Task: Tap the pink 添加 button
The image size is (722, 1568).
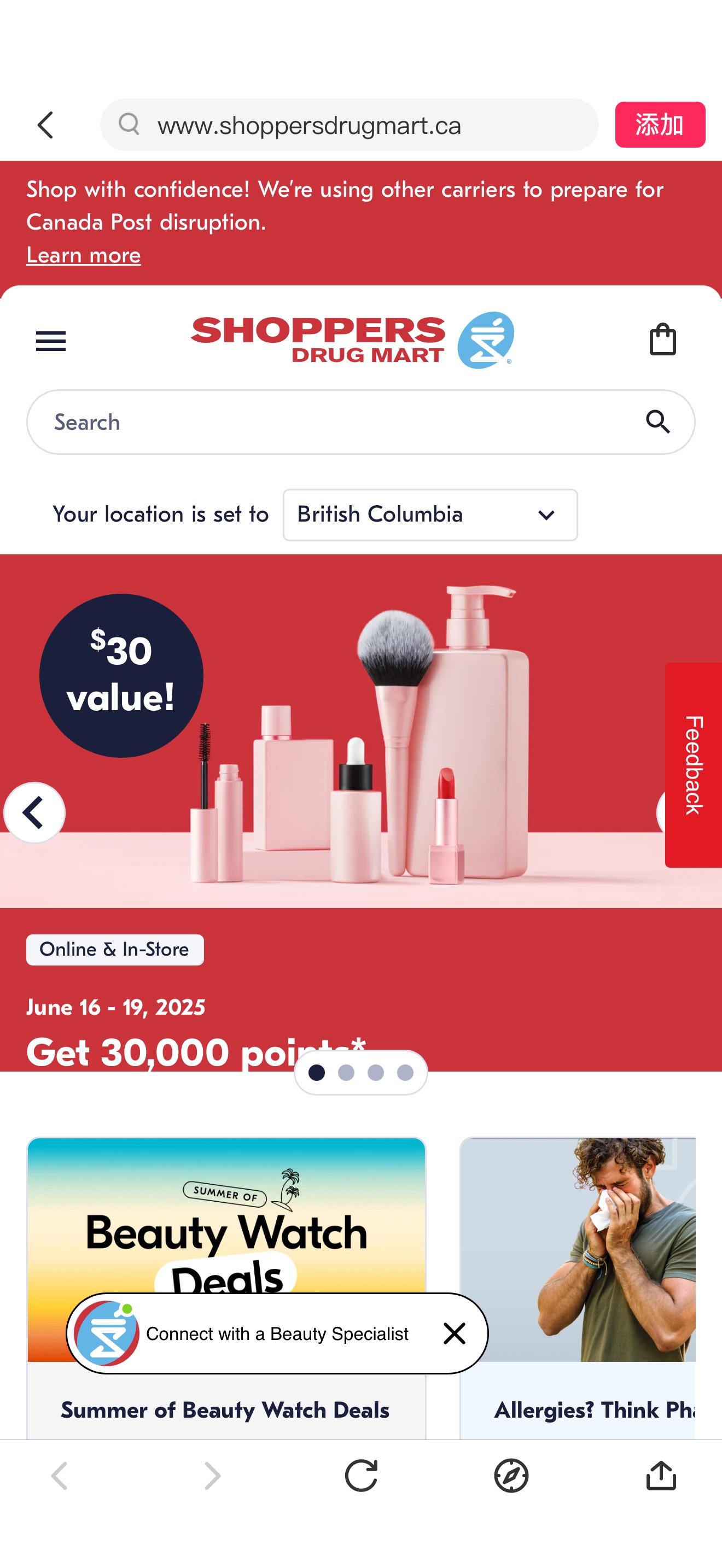Action: pos(659,125)
